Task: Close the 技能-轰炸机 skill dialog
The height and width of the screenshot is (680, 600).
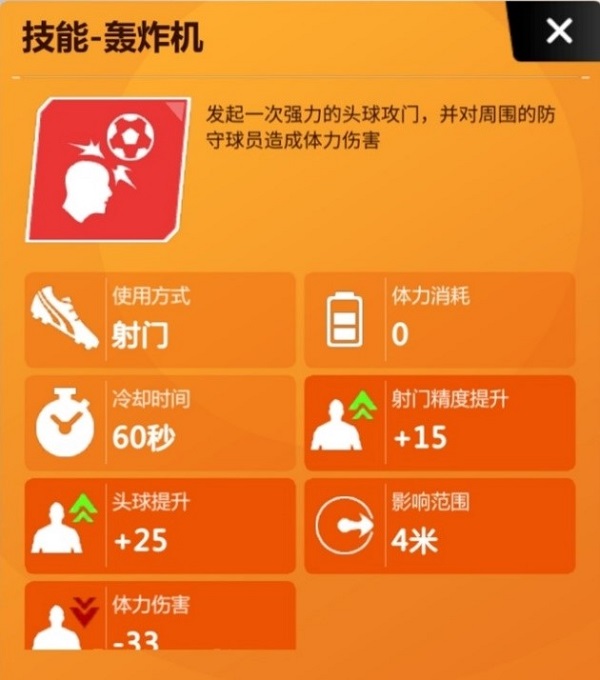Action: (558, 31)
